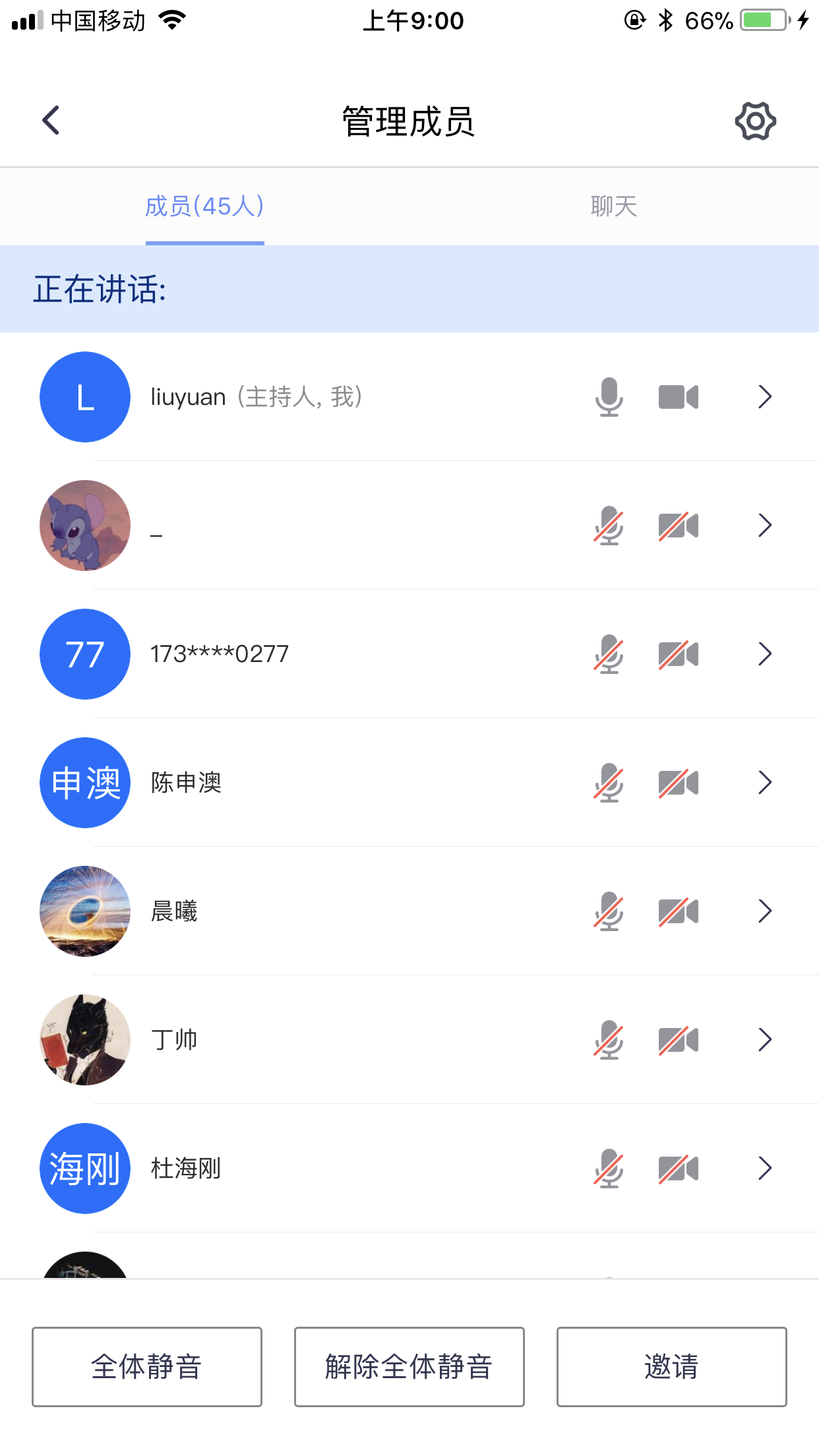This screenshot has width=819, height=1456.
Task: Tap the camera icon for 晨曦
Action: point(678,911)
